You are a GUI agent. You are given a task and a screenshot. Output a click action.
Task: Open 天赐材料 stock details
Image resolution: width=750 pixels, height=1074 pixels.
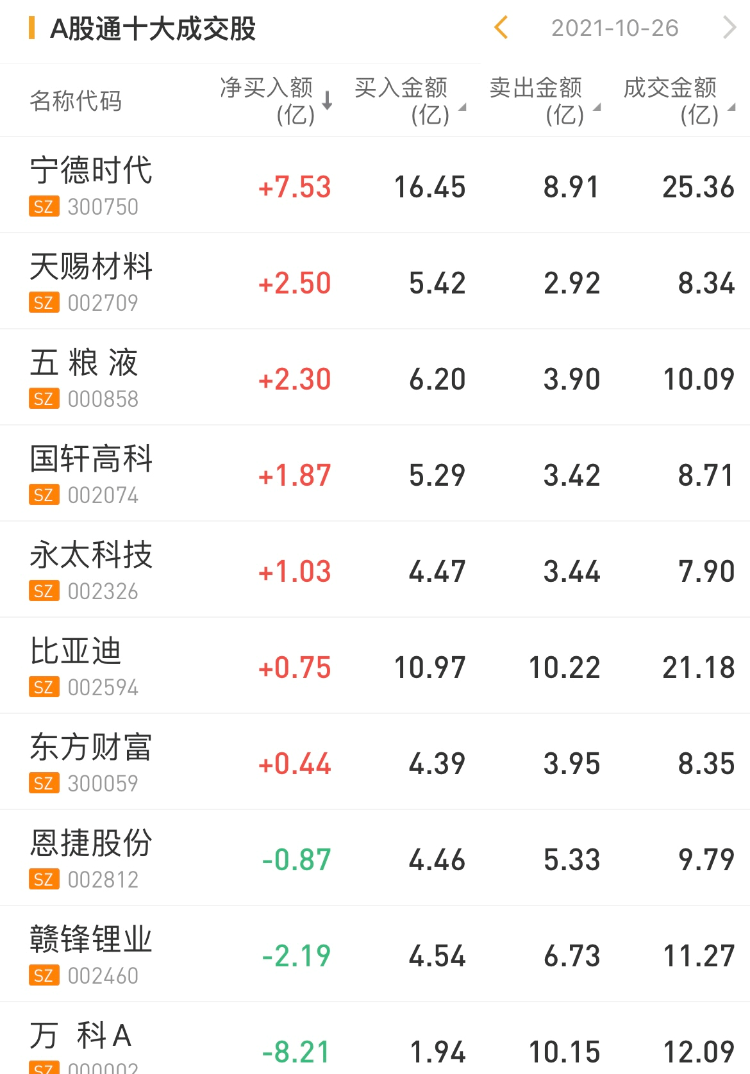(x=92, y=281)
